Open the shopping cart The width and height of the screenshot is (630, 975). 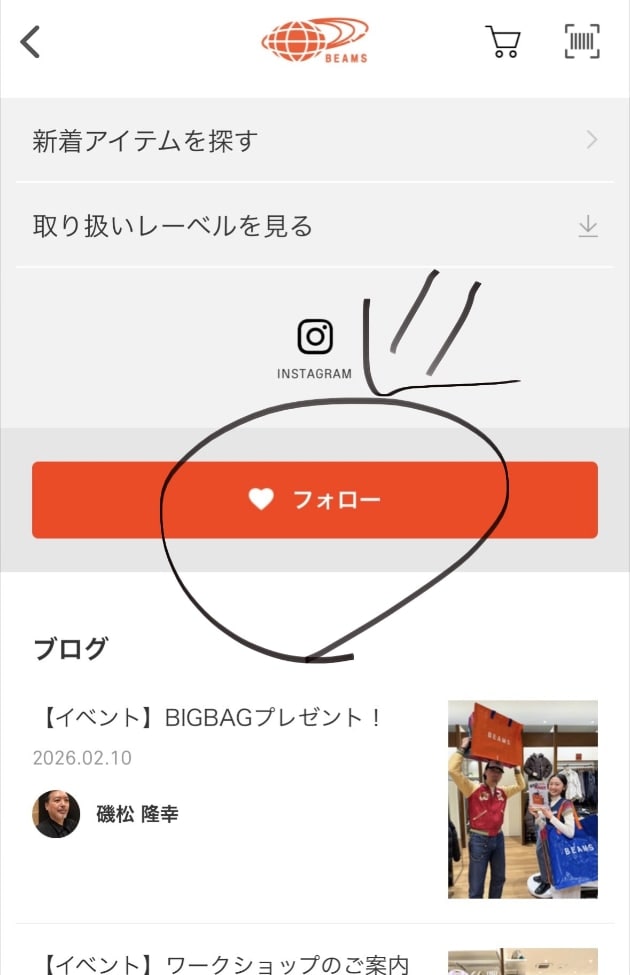(502, 42)
